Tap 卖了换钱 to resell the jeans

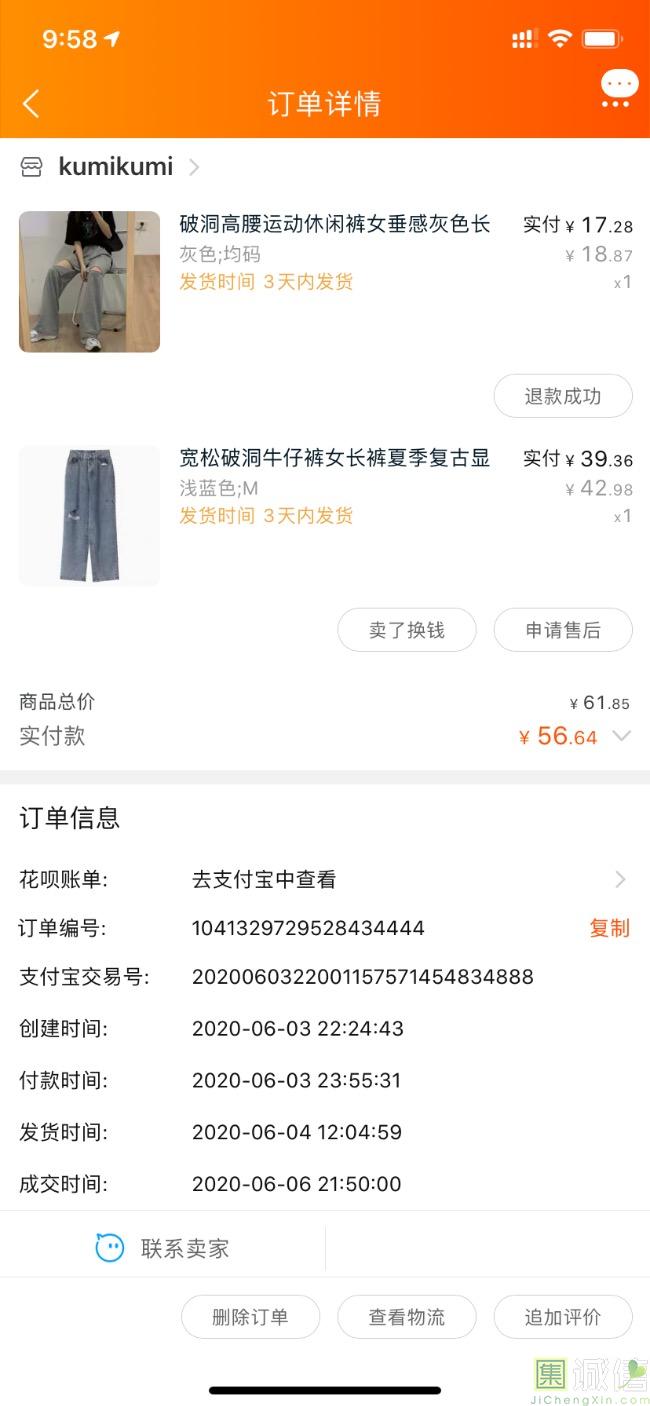tap(407, 630)
